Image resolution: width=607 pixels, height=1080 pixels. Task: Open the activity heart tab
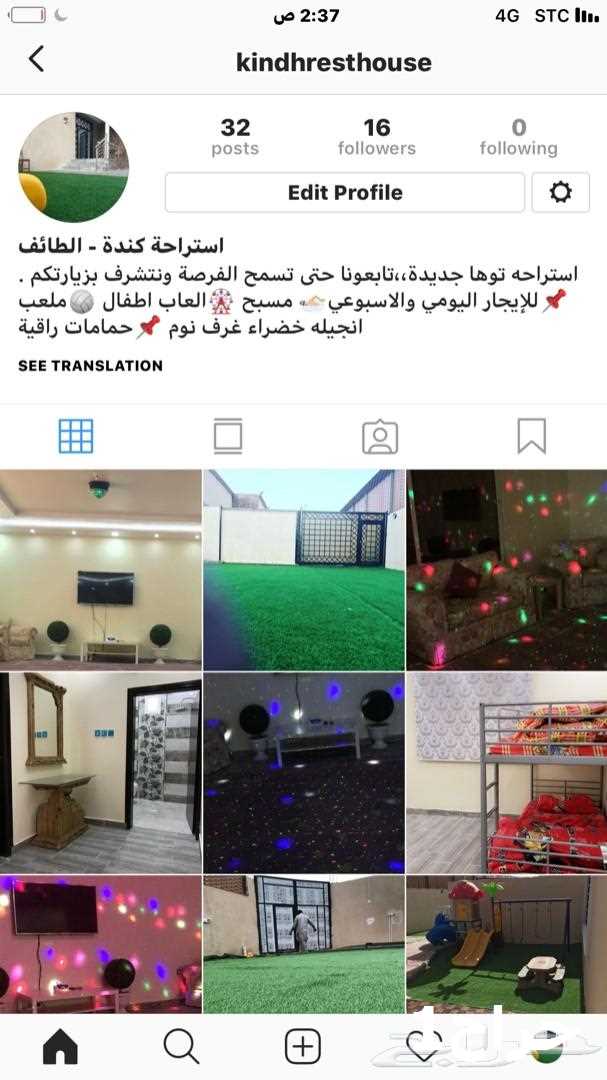point(424,1047)
